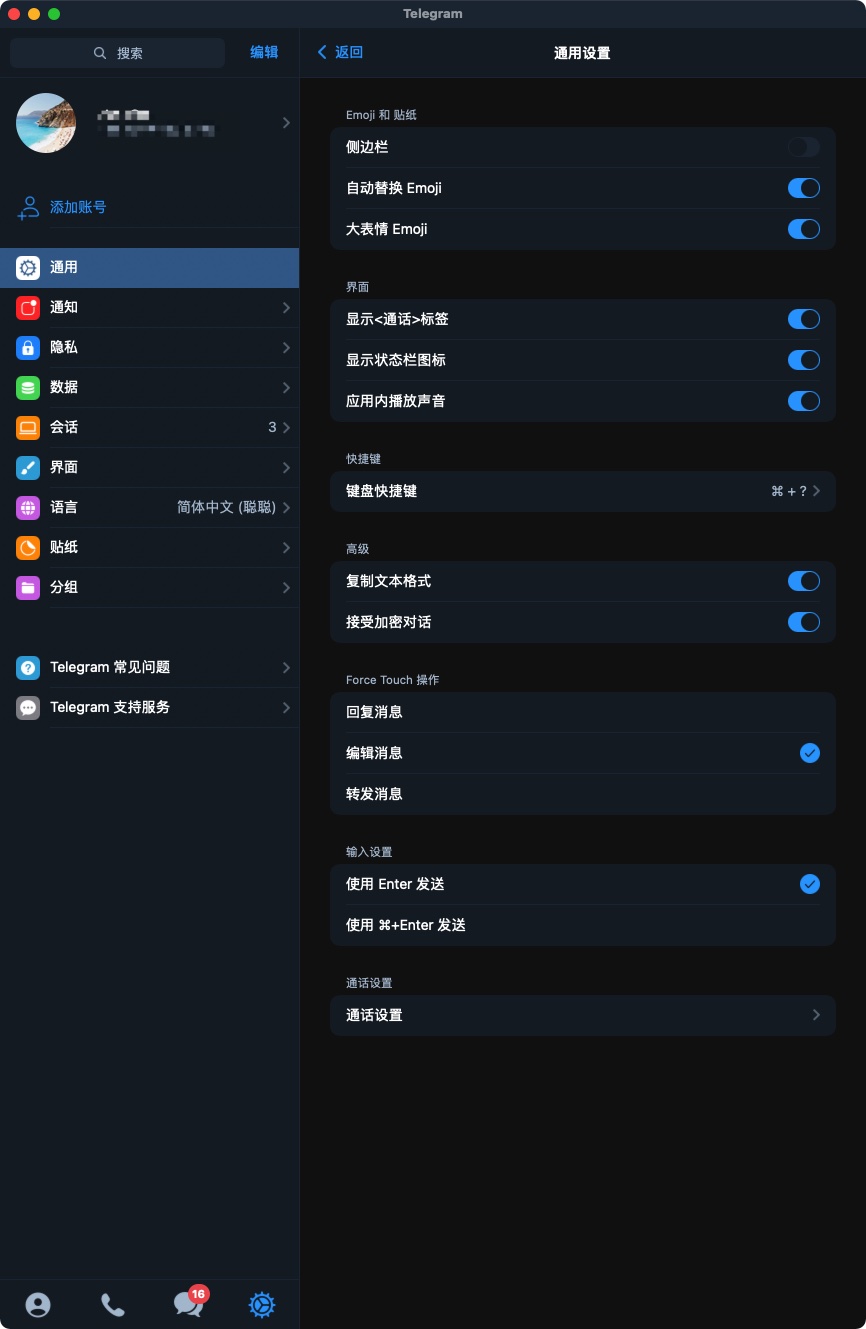Turn off 自动替换 Emoji
866x1329 pixels.
click(x=803, y=188)
